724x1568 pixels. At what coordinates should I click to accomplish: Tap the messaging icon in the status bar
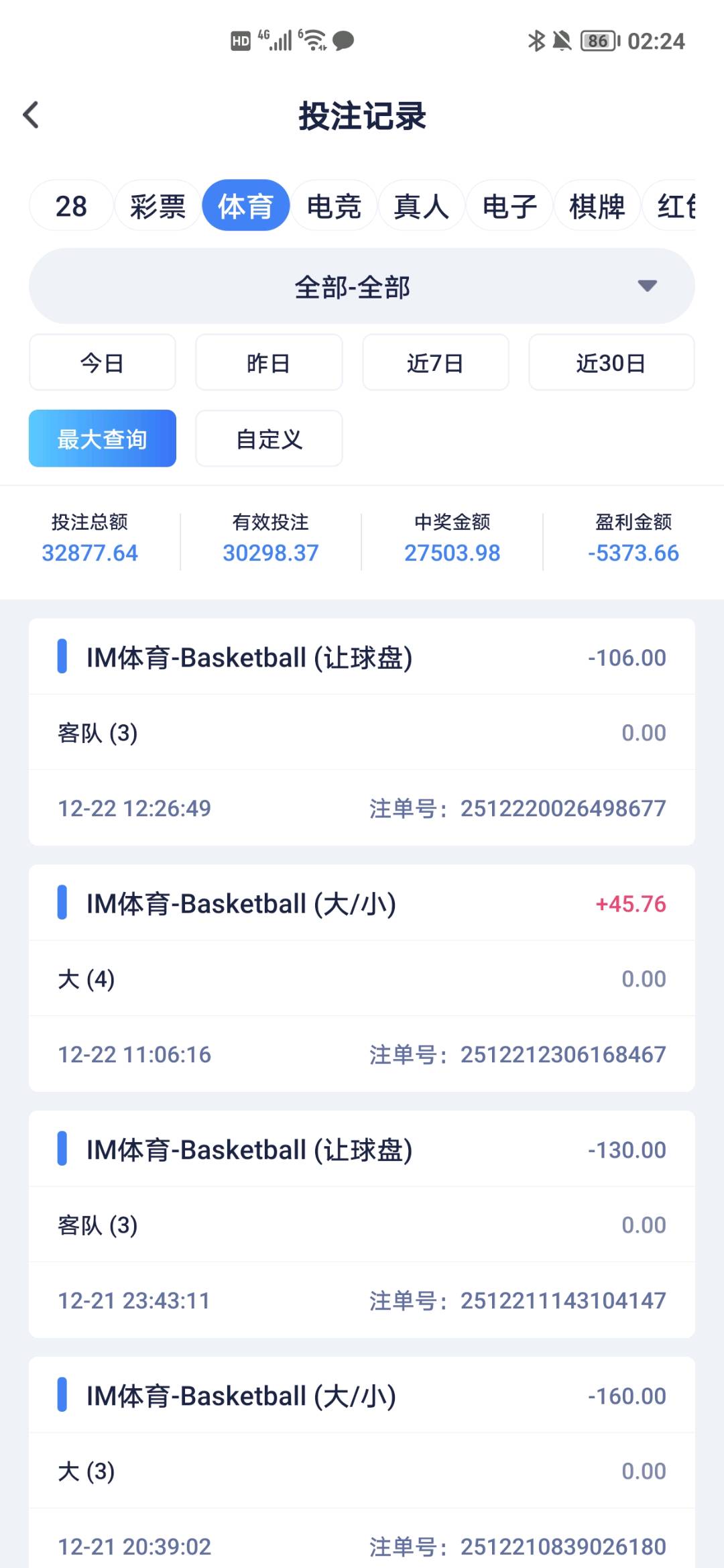[x=343, y=42]
